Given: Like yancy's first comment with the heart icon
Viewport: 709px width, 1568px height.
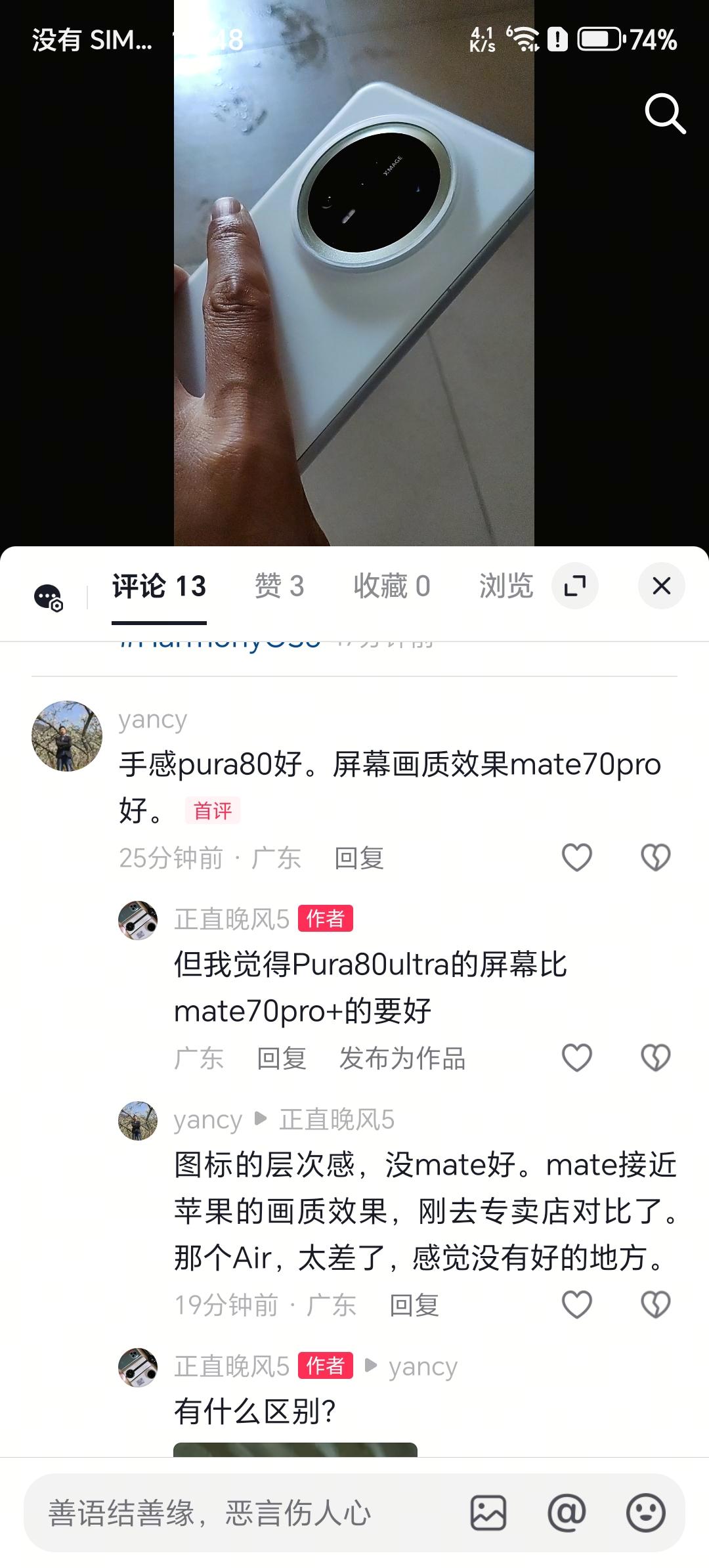Looking at the screenshot, I should (576, 858).
